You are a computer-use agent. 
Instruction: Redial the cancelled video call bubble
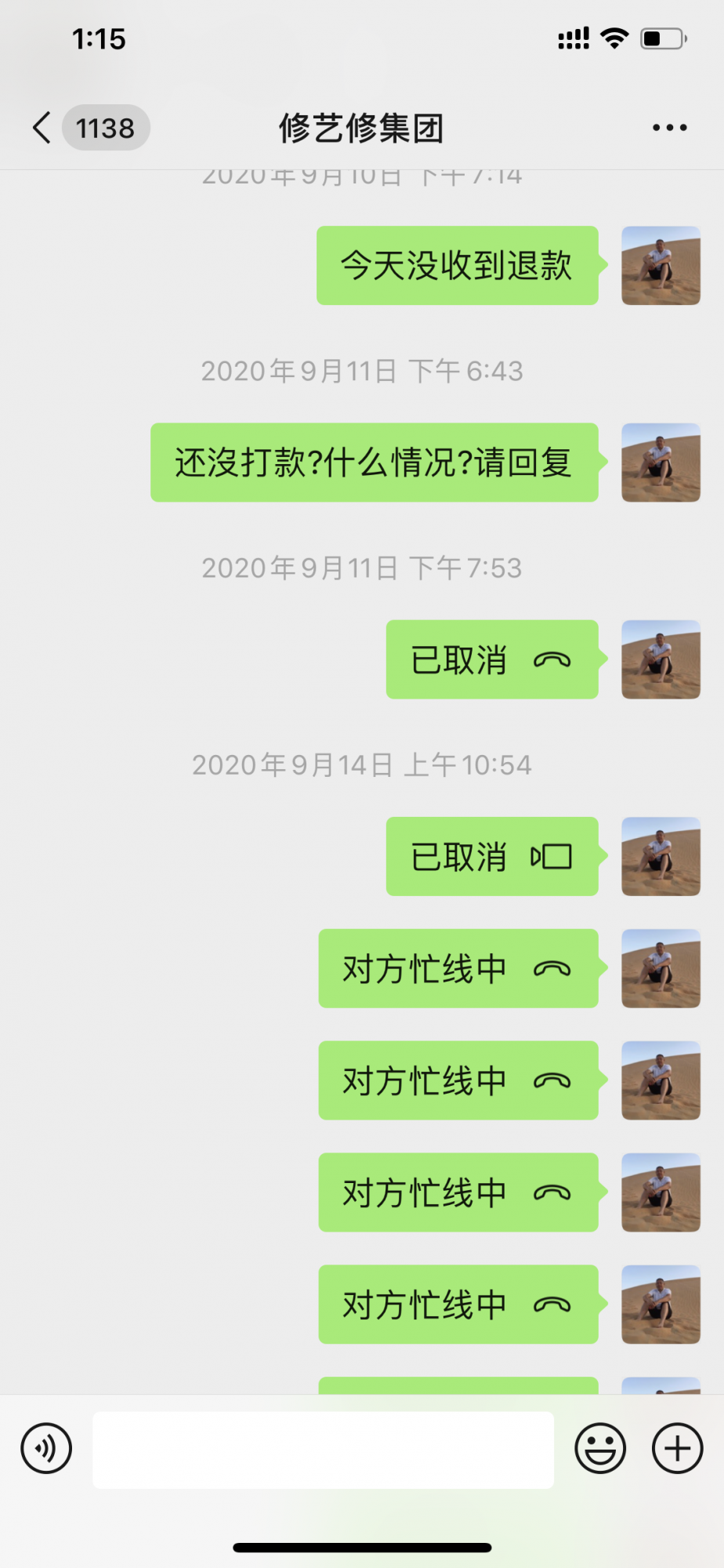491,856
